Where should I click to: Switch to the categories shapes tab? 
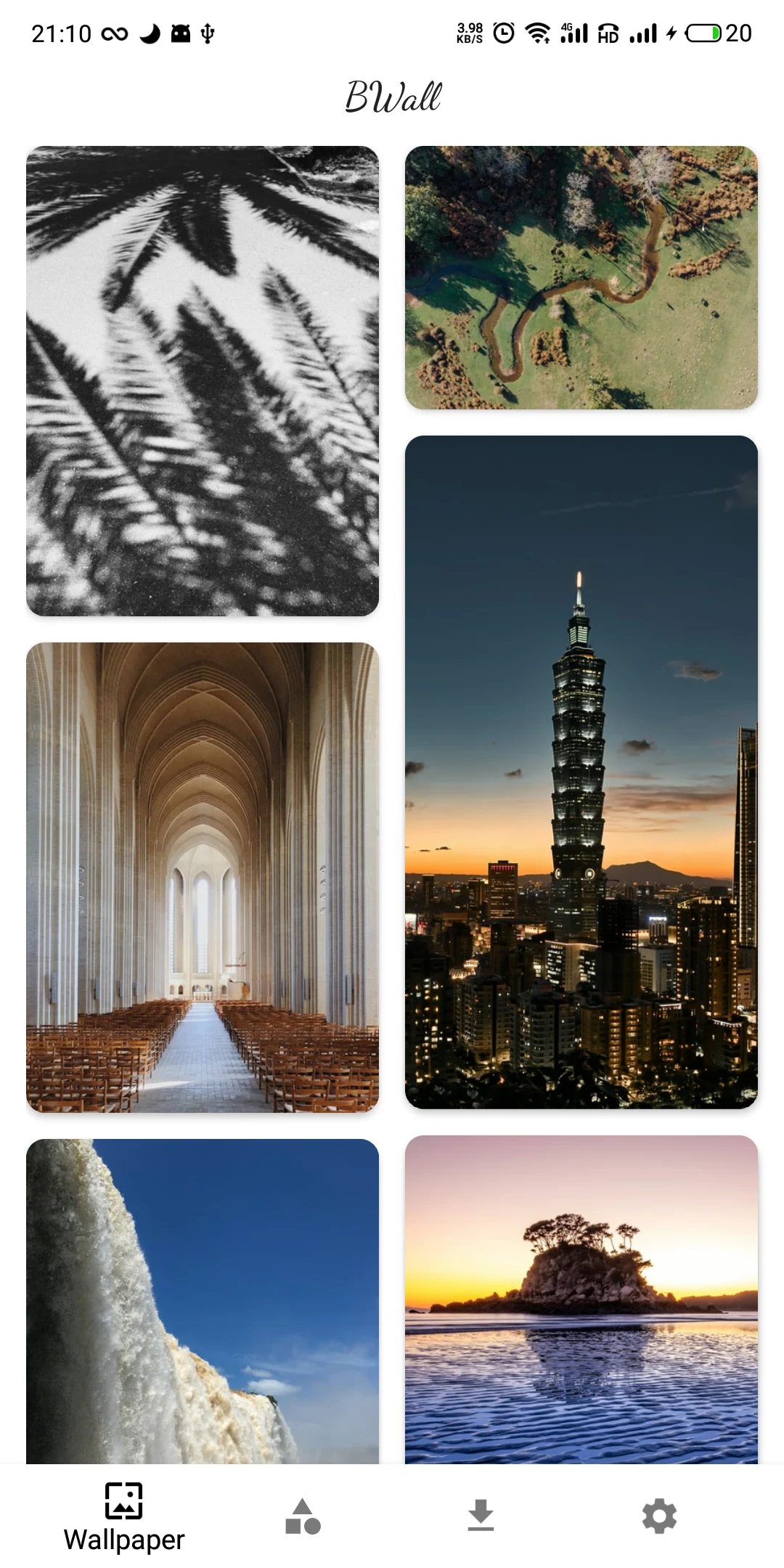click(x=303, y=1516)
